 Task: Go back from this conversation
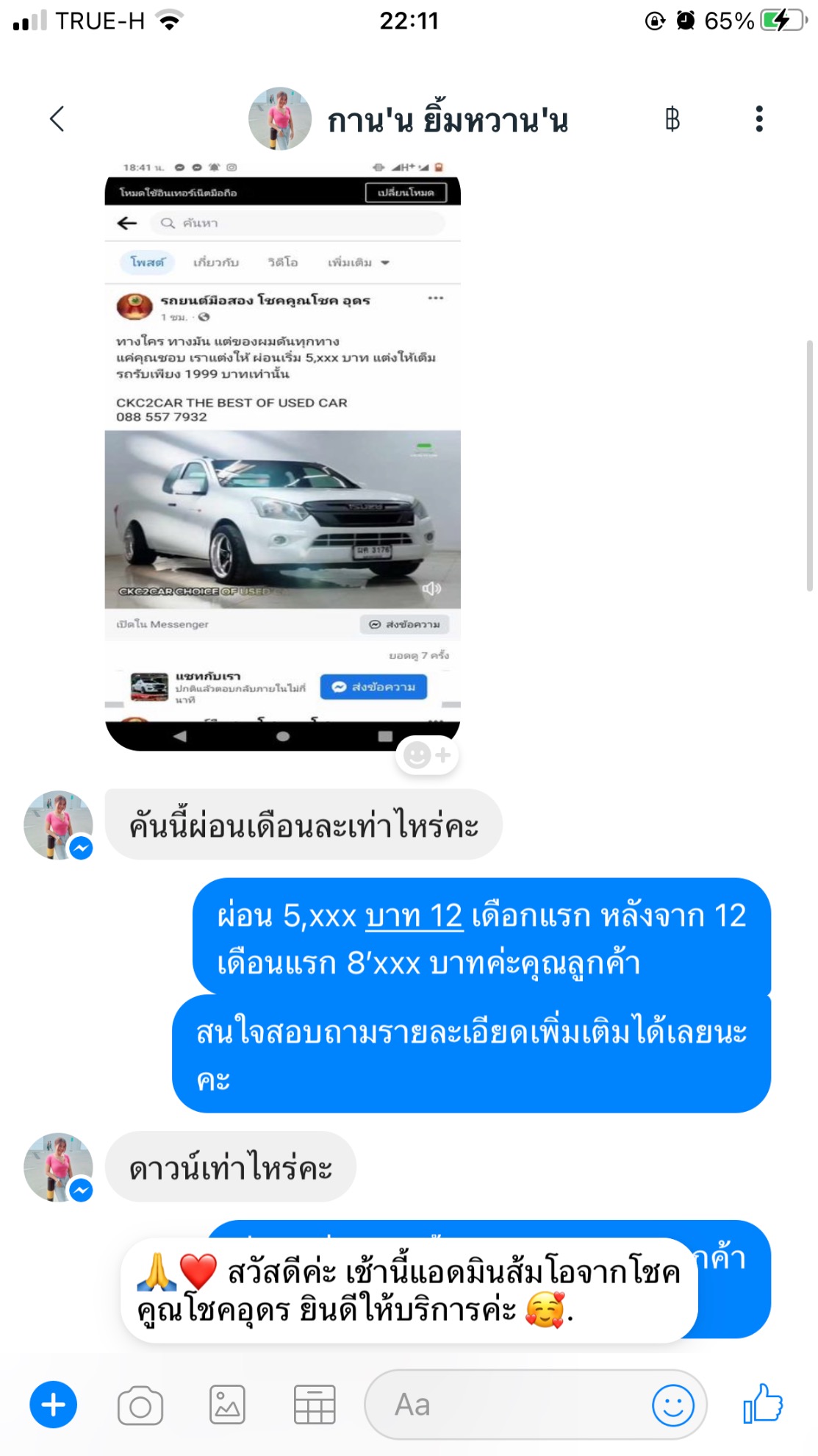[x=57, y=118]
